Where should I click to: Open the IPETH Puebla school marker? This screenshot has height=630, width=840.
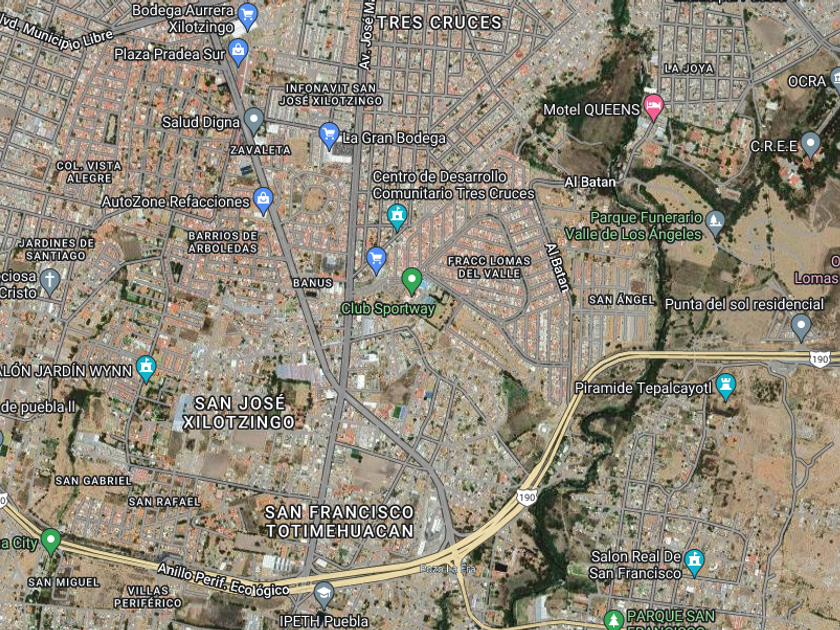(323, 594)
